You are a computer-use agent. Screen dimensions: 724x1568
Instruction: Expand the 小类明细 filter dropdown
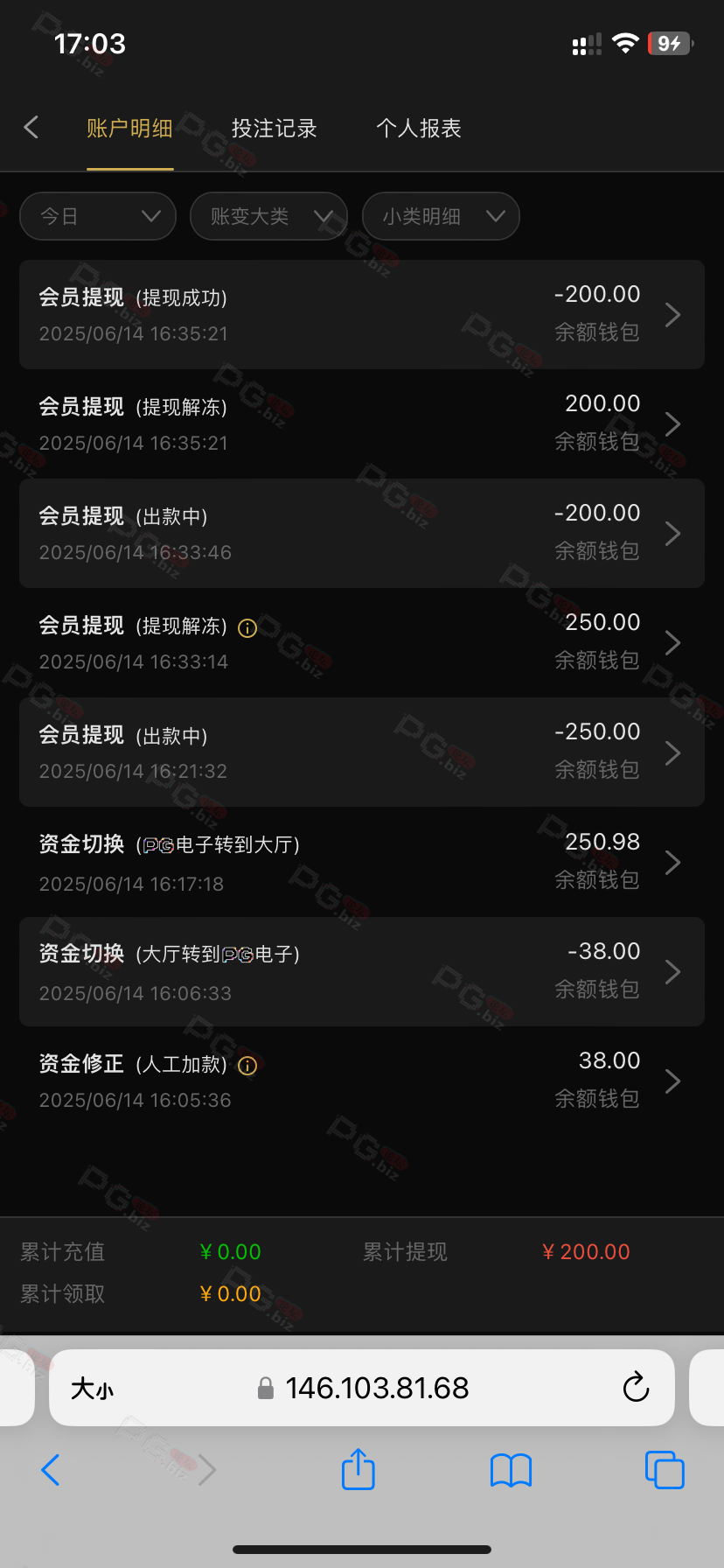click(x=441, y=216)
